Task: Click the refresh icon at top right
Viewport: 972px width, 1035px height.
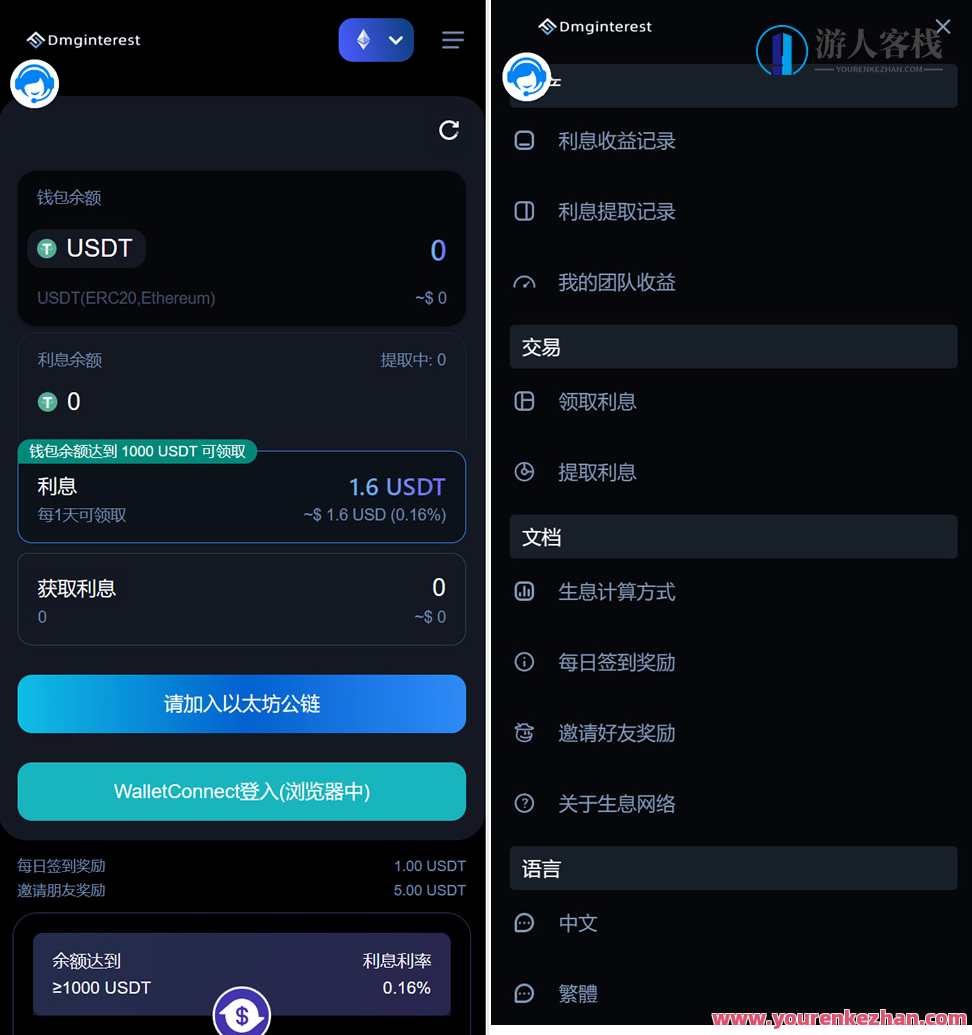Action: (x=448, y=130)
